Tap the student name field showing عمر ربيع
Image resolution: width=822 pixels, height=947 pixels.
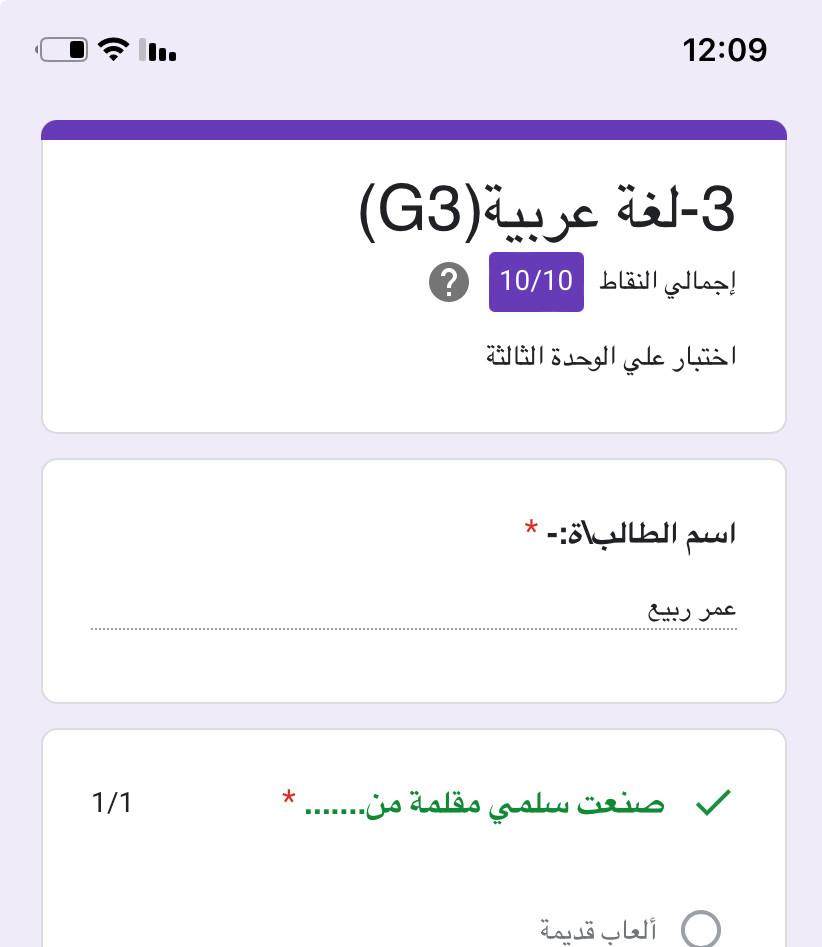tap(414, 609)
